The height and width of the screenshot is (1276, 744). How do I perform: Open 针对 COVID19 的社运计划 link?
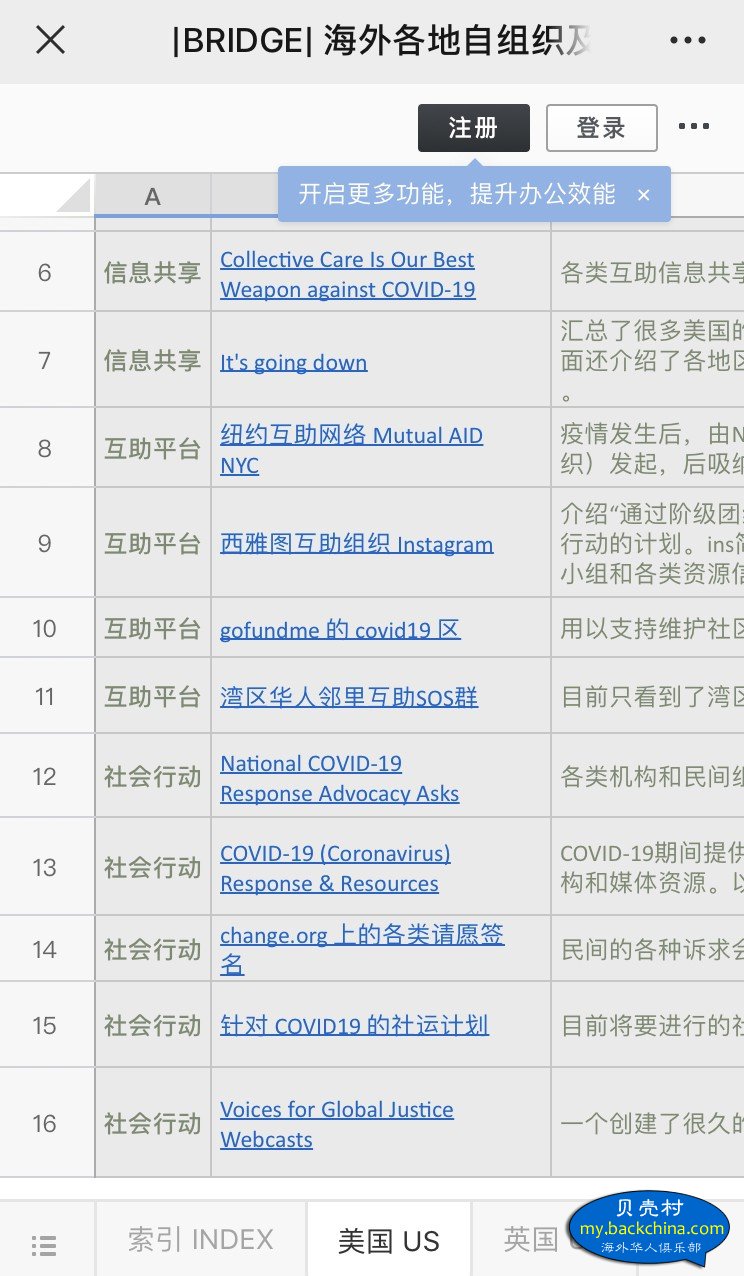(x=355, y=1025)
